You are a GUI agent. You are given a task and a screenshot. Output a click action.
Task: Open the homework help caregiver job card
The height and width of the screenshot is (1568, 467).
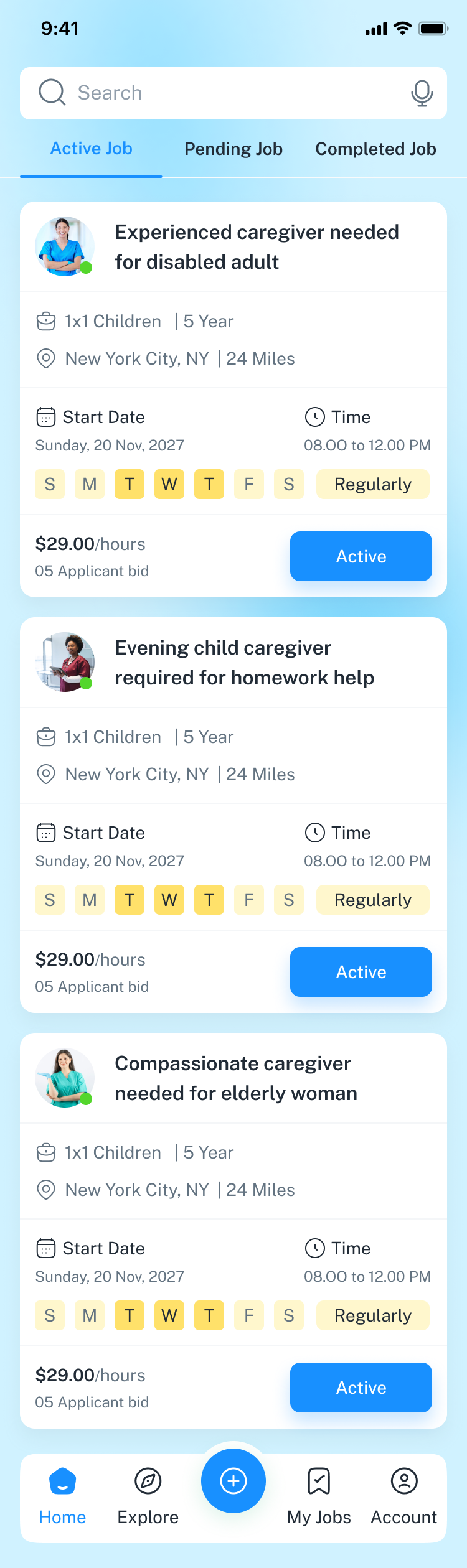(x=244, y=663)
